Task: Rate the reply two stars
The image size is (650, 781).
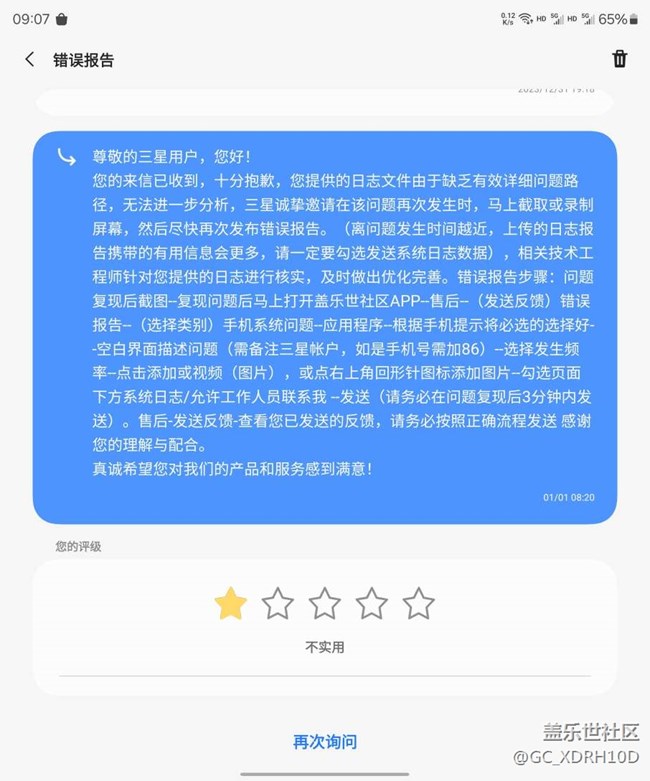Action: [278, 603]
